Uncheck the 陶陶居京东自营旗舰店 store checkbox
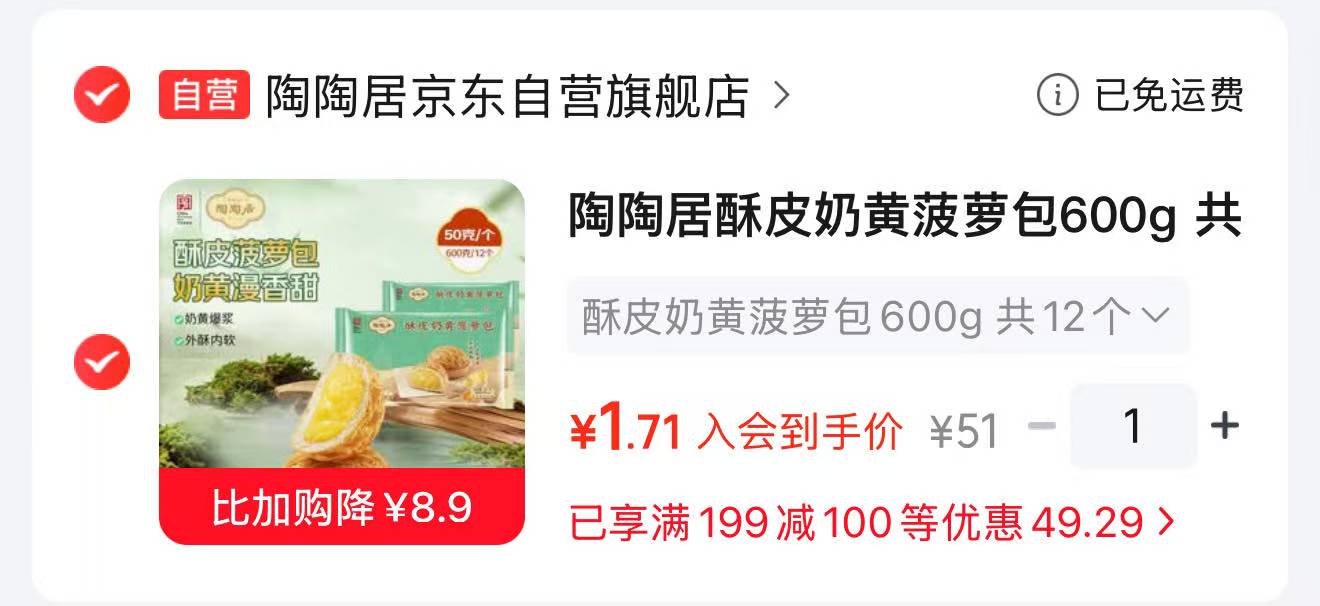 pyautogui.click(x=102, y=96)
